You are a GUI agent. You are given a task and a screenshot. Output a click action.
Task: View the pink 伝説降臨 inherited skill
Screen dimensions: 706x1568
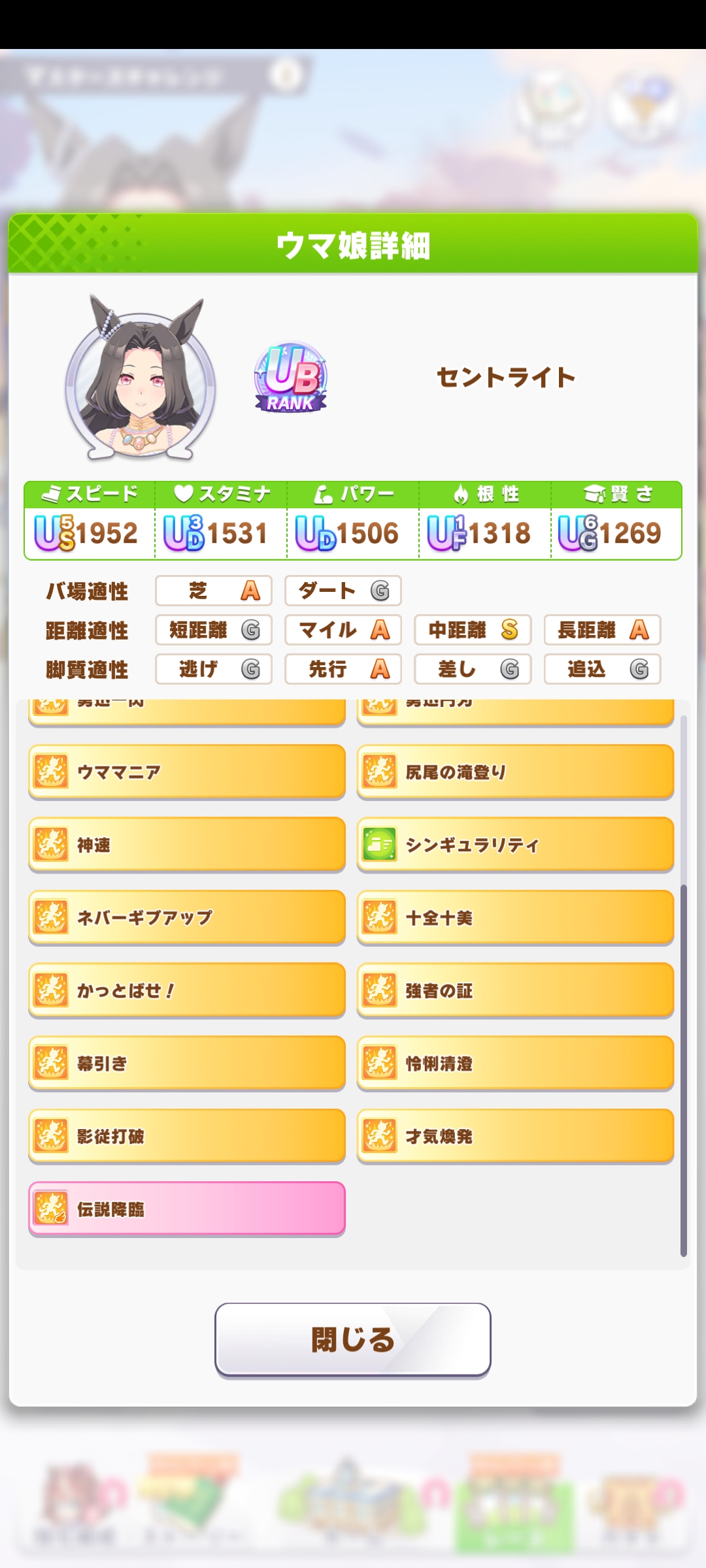coord(187,1209)
